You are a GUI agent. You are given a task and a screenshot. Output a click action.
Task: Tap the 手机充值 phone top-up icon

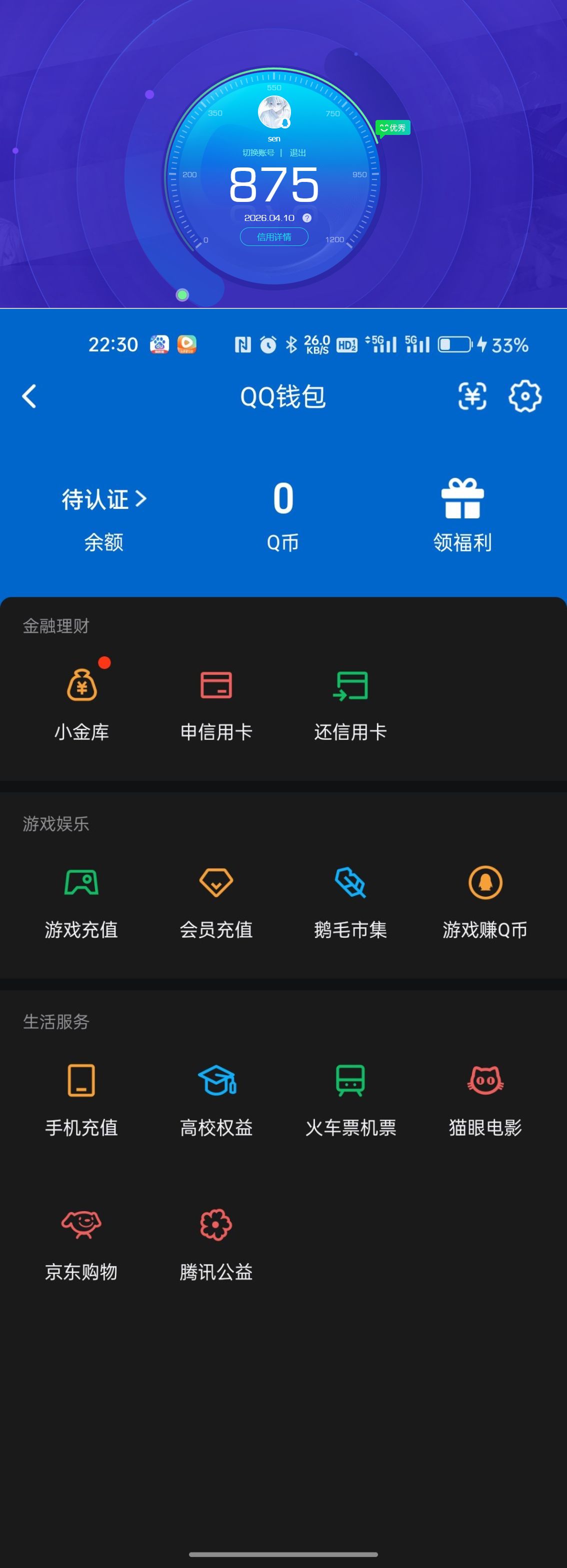tap(81, 1082)
